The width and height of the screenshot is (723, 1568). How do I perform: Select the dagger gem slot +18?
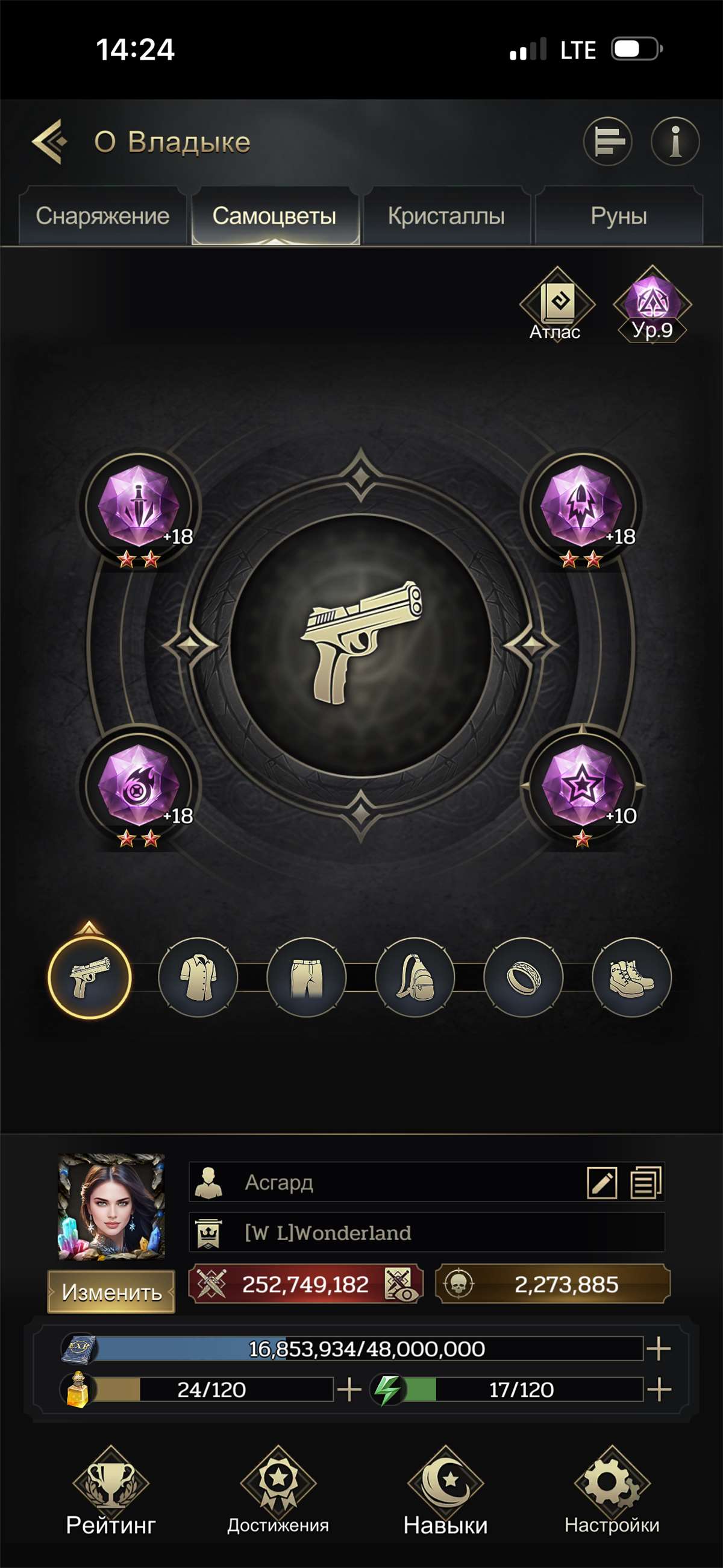coord(140,506)
